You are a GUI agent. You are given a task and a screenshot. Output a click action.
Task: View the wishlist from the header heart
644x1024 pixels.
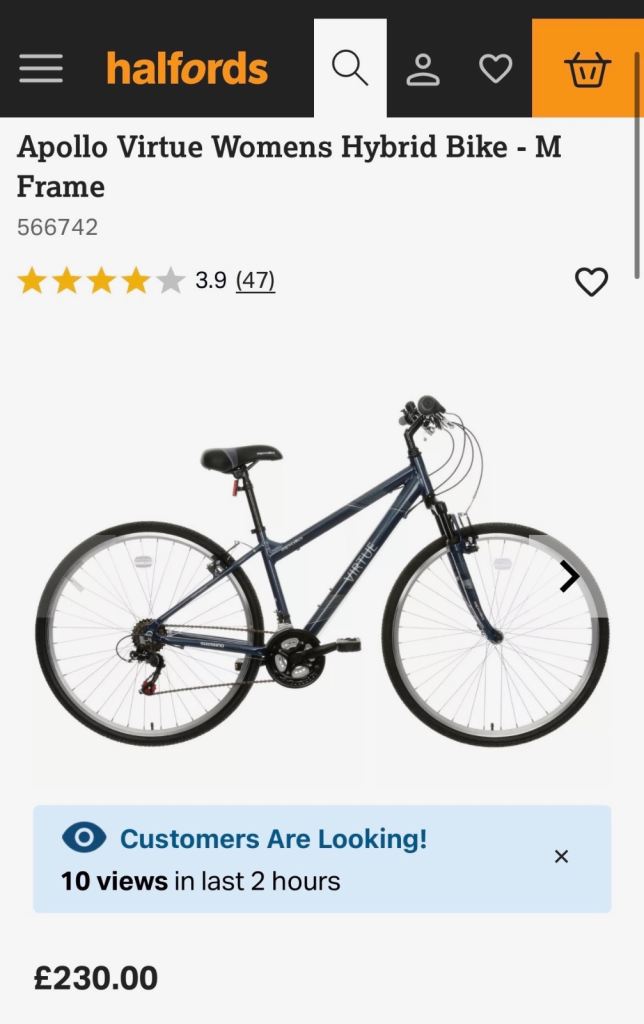[495, 69]
